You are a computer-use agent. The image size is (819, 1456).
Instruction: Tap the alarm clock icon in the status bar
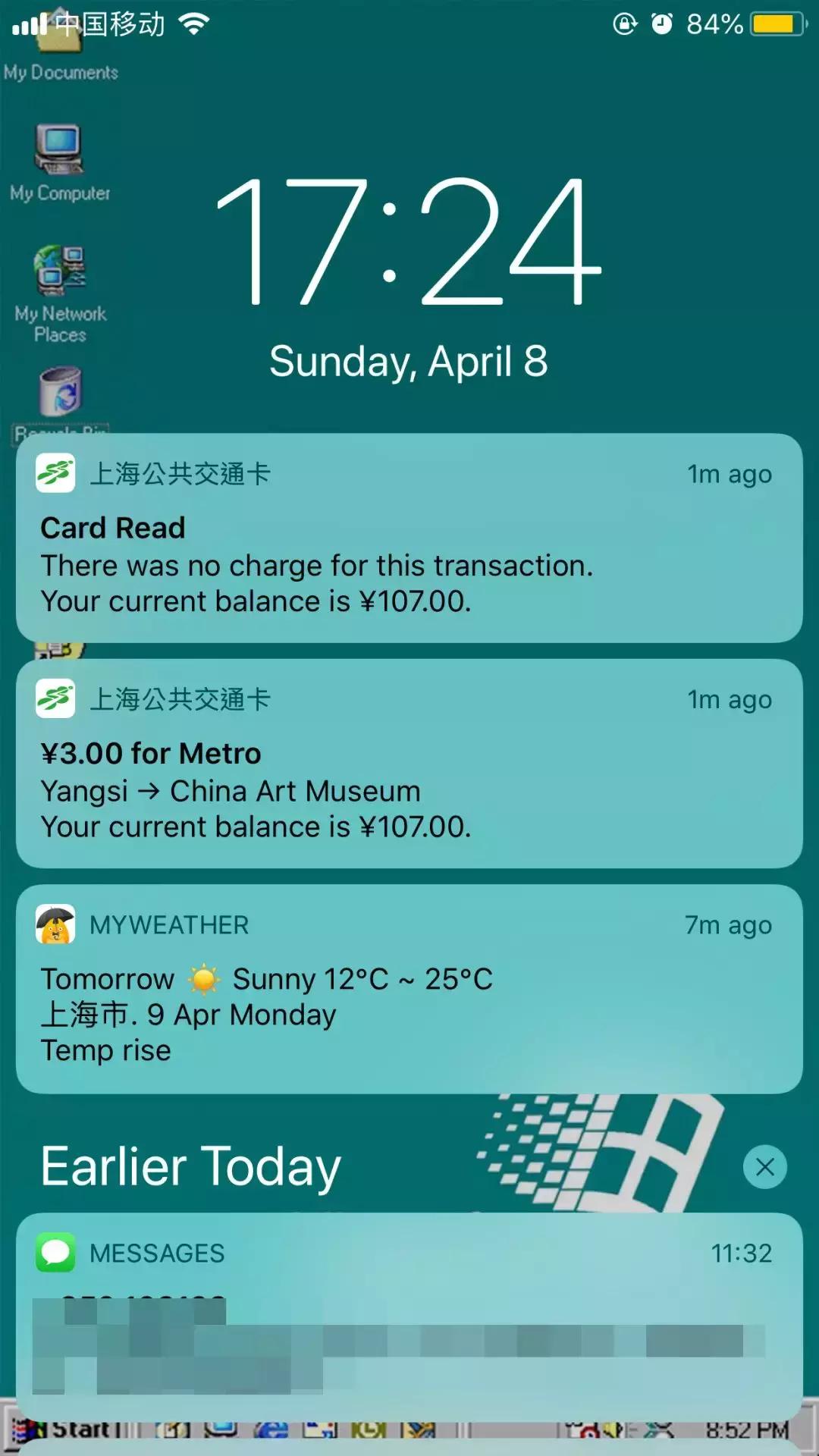point(662,23)
